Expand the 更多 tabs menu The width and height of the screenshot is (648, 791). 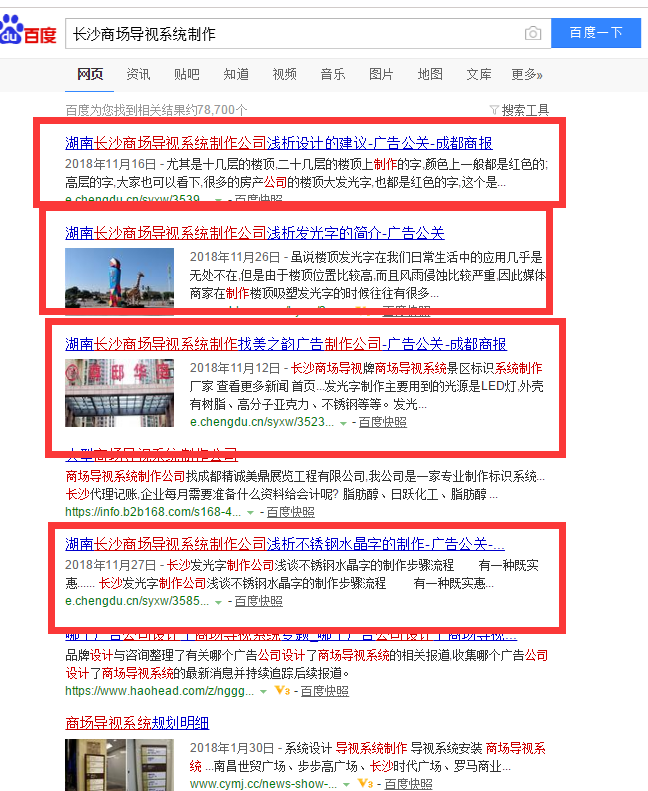(x=526, y=75)
